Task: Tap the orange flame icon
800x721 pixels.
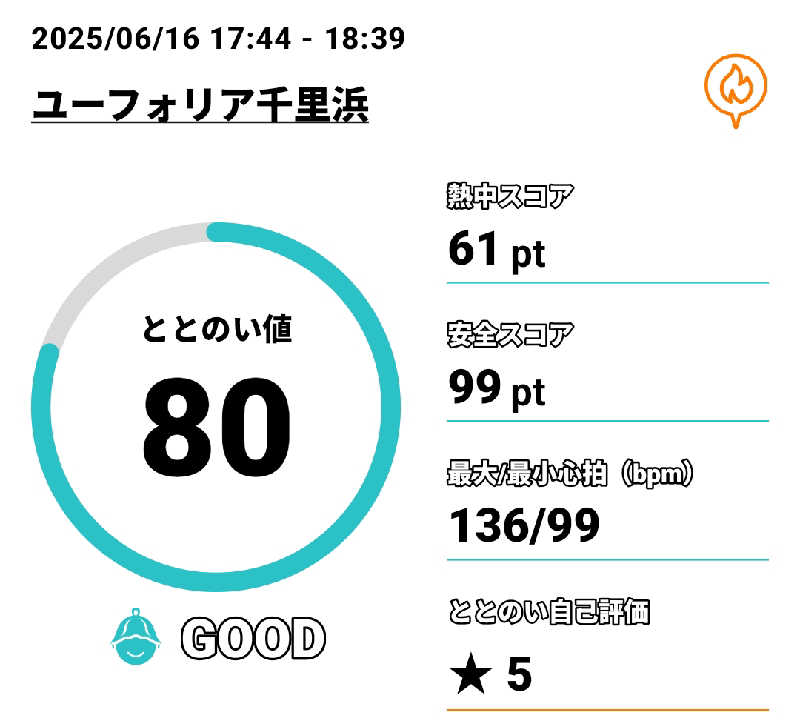Action: coord(737,88)
